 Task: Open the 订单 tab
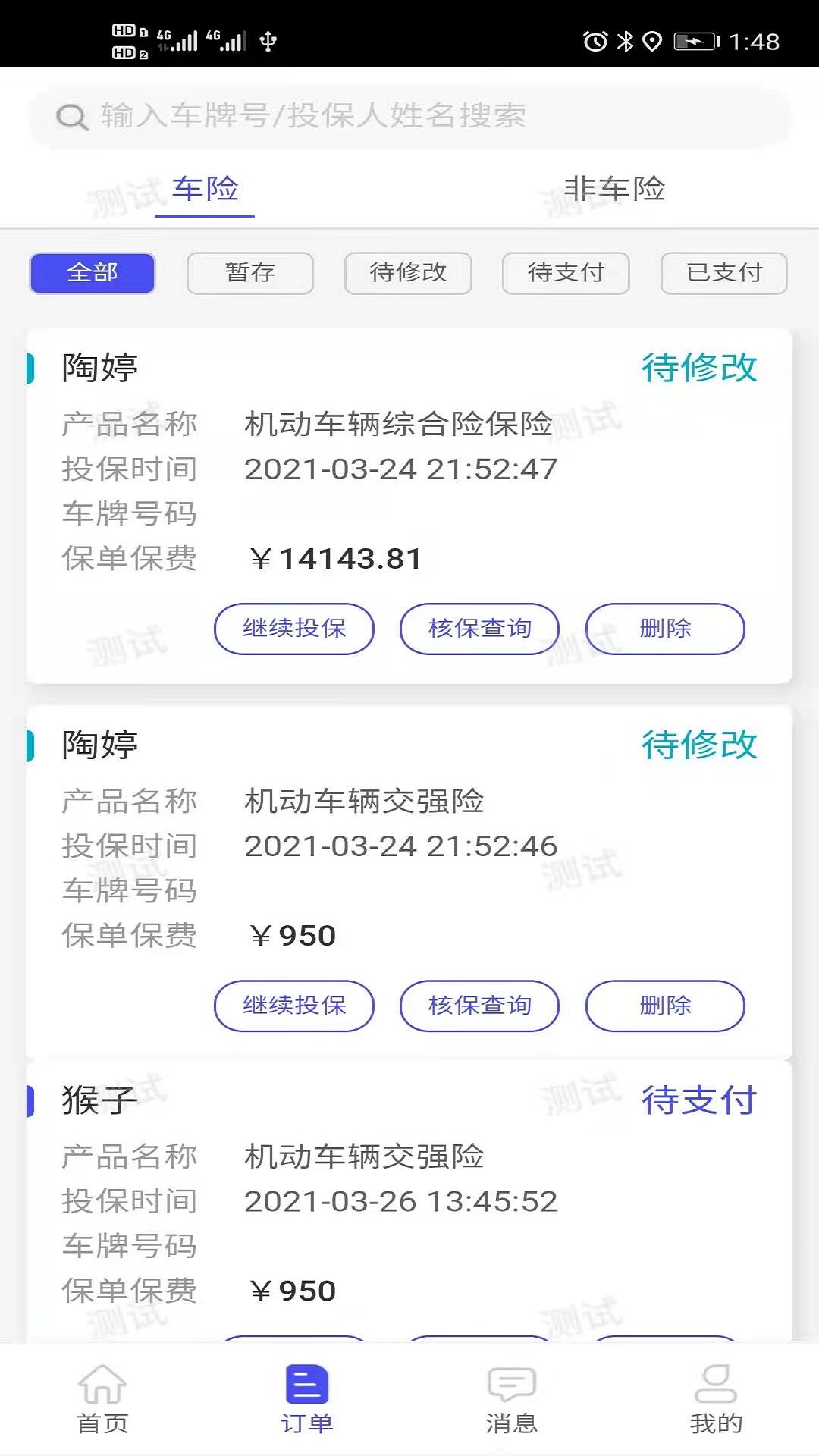click(x=307, y=1400)
